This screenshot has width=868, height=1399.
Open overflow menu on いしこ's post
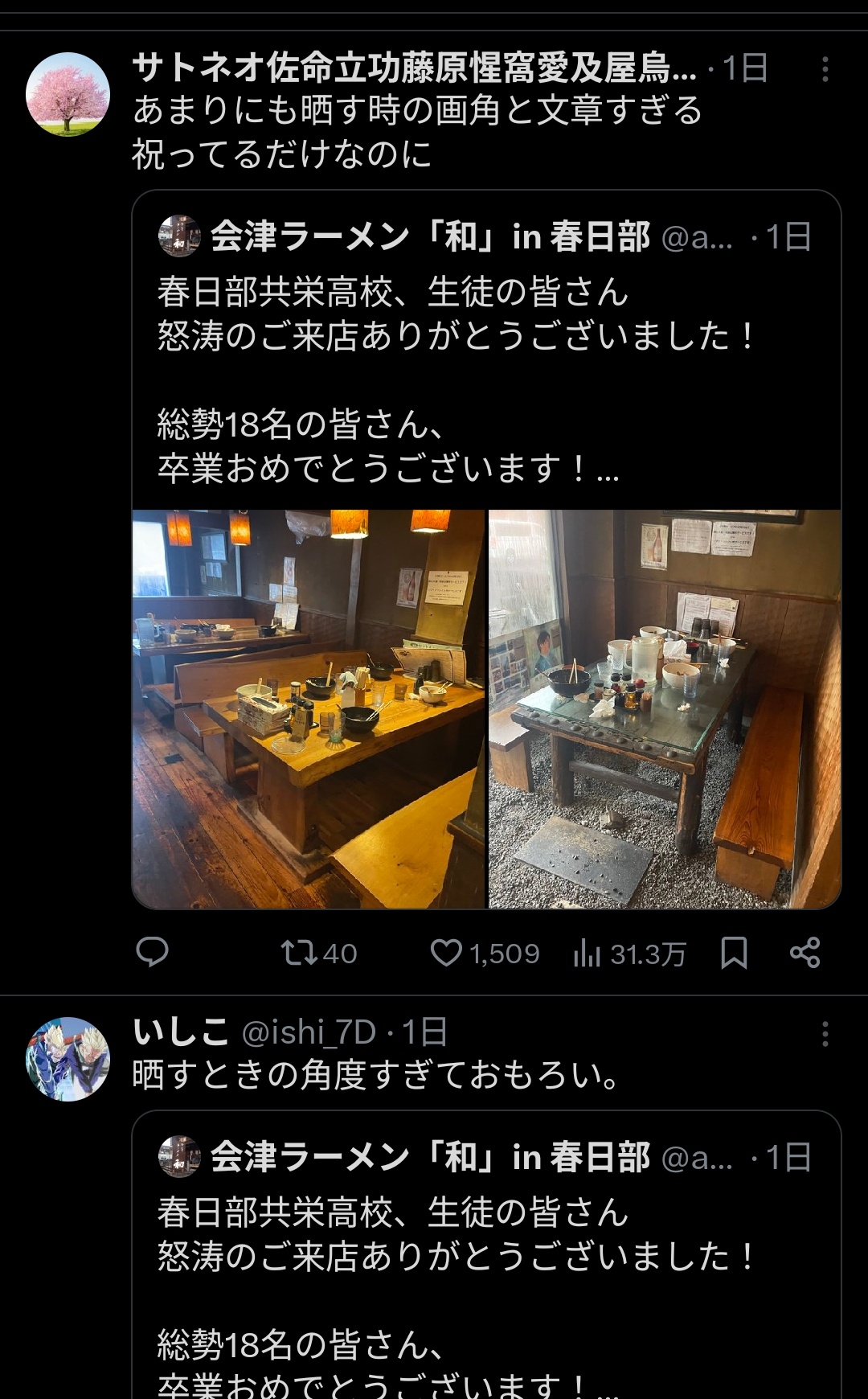pos(825,1034)
